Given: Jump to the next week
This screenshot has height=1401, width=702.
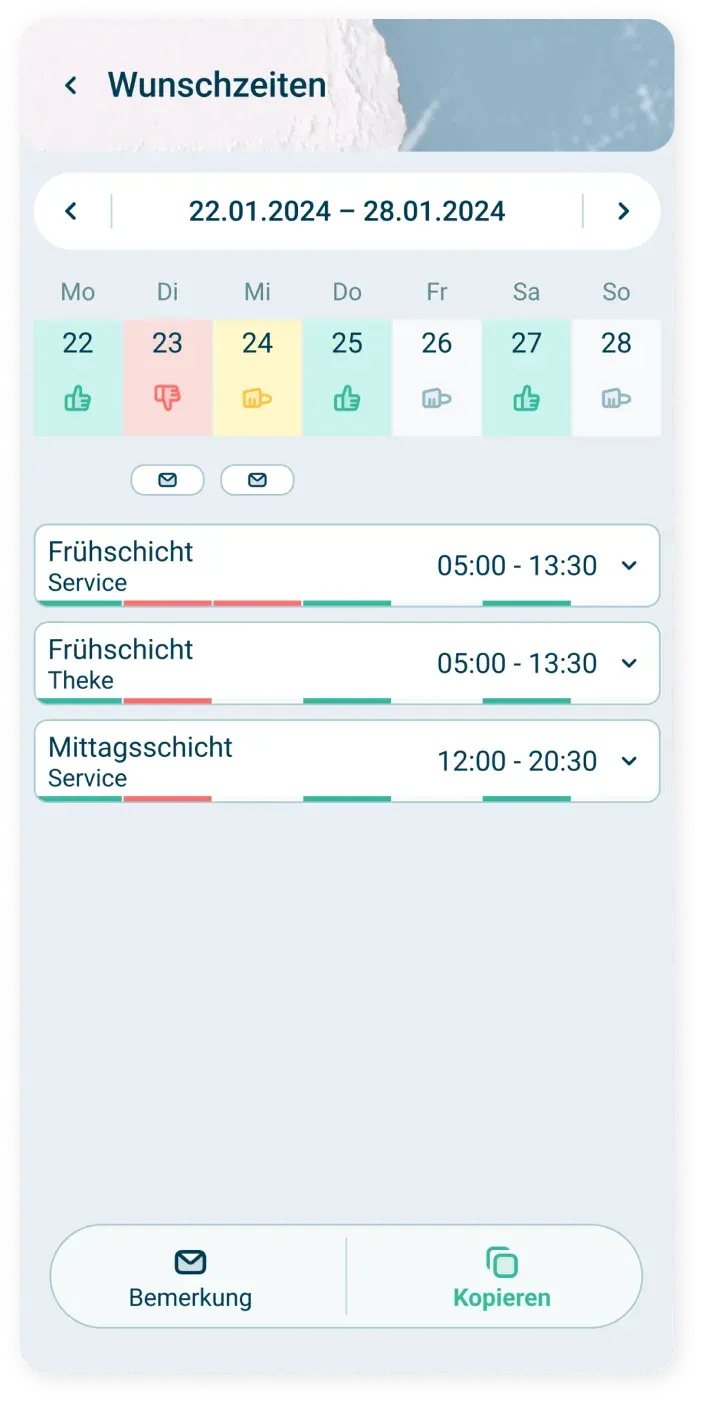Looking at the screenshot, I should [623, 211].
